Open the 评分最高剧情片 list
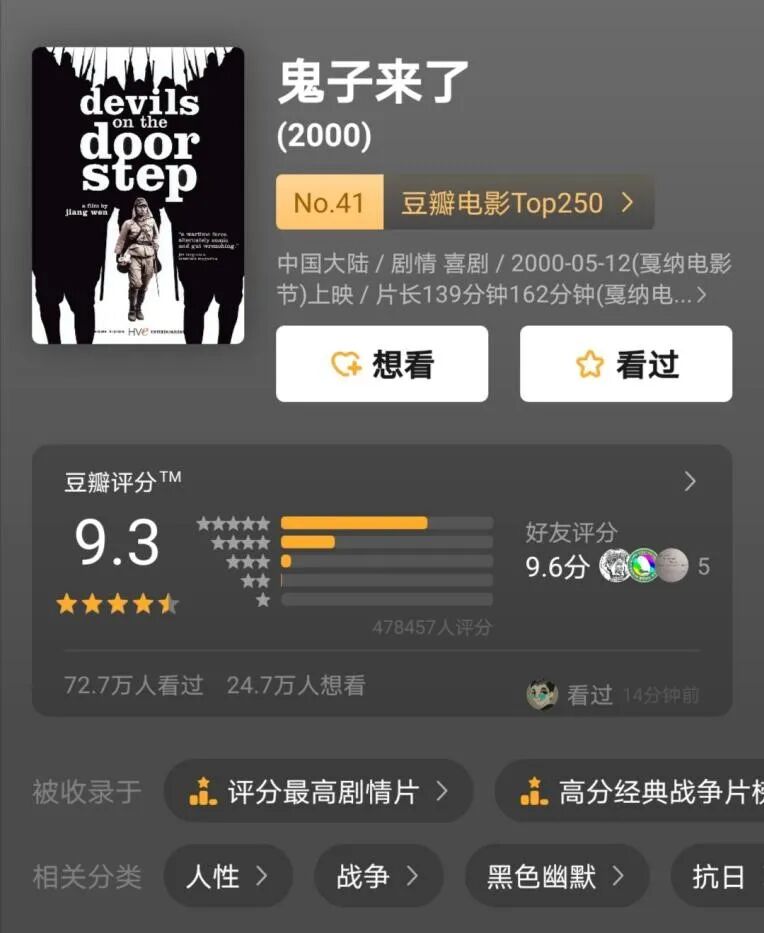764x933 pixels. click(x=318, y=793)
